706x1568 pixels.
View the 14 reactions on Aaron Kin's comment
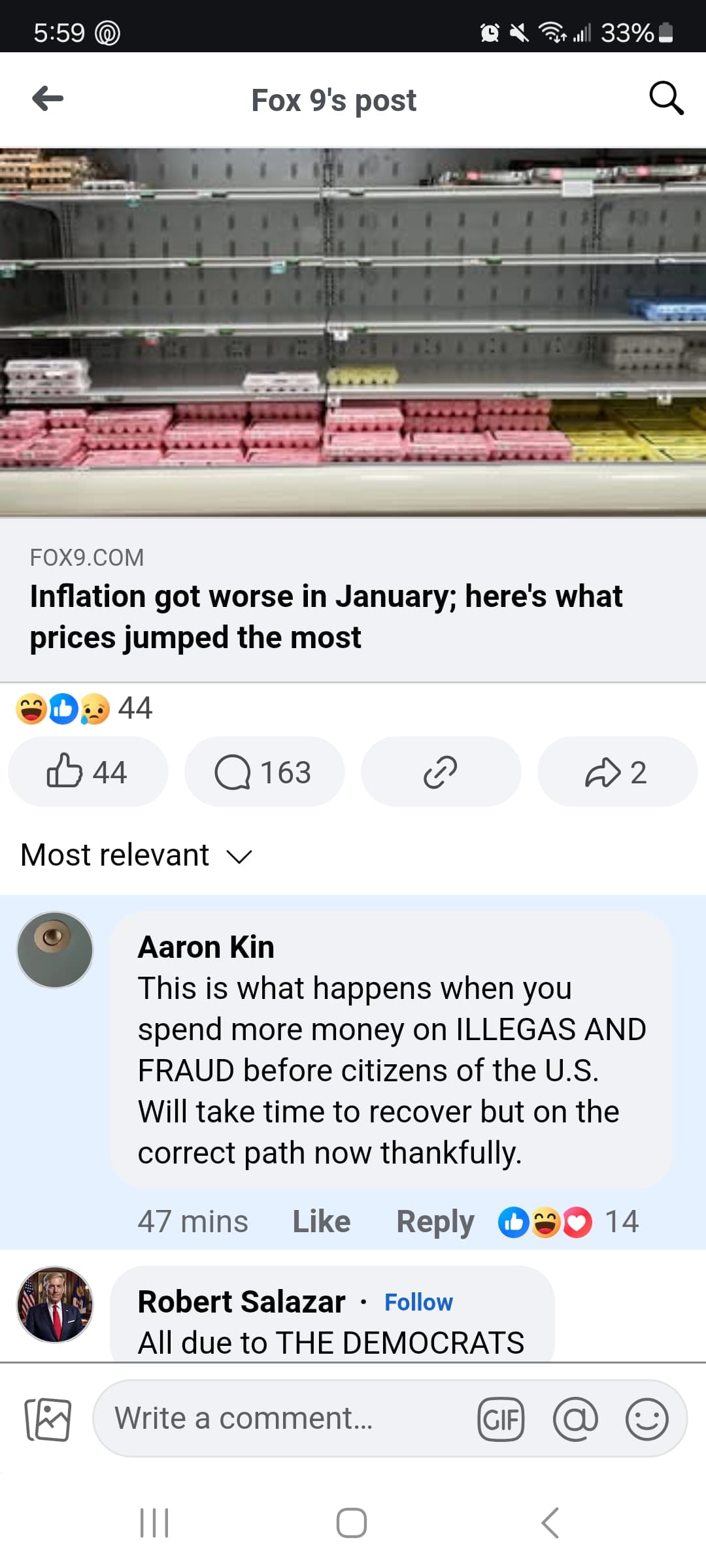tap(568, 1221)
